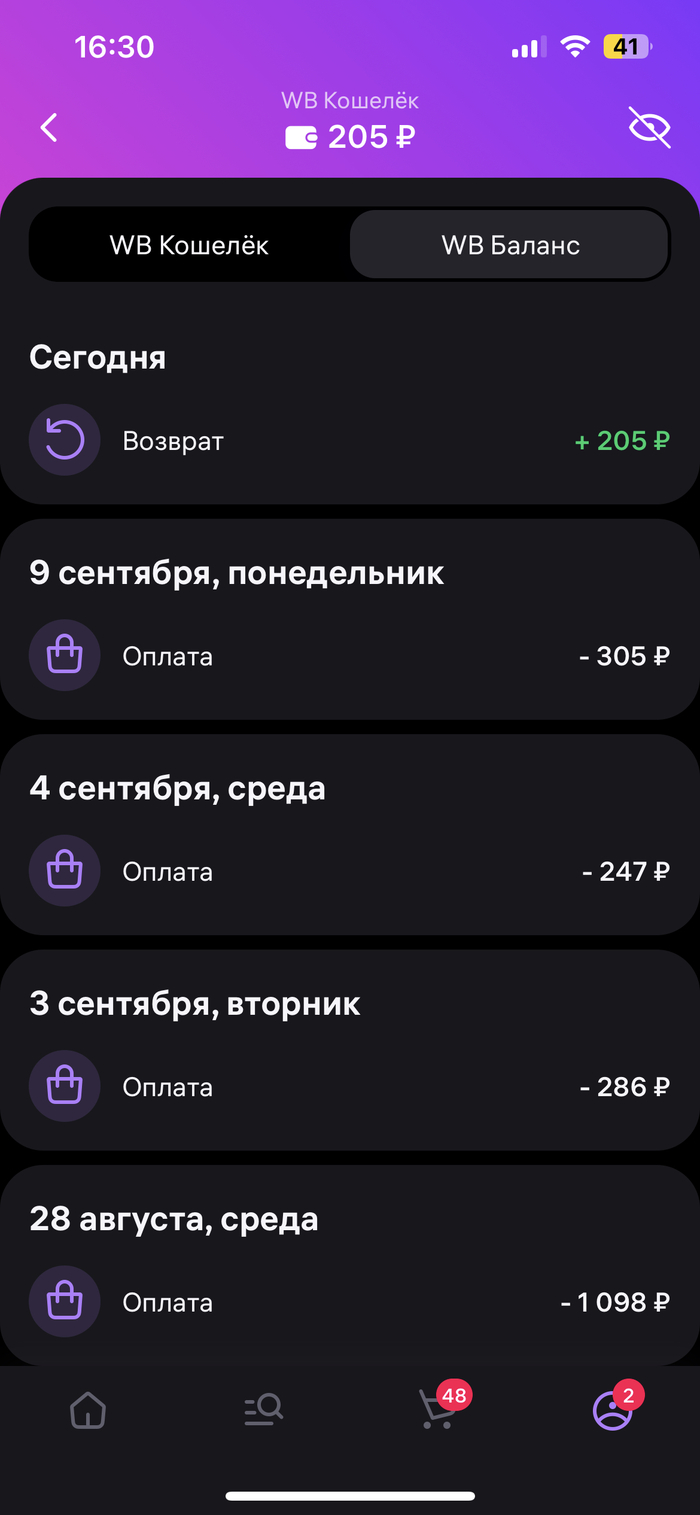
Task: Hide the wallet balance with the eye icon
Action: pyautogui.click(x=649, y=128)
